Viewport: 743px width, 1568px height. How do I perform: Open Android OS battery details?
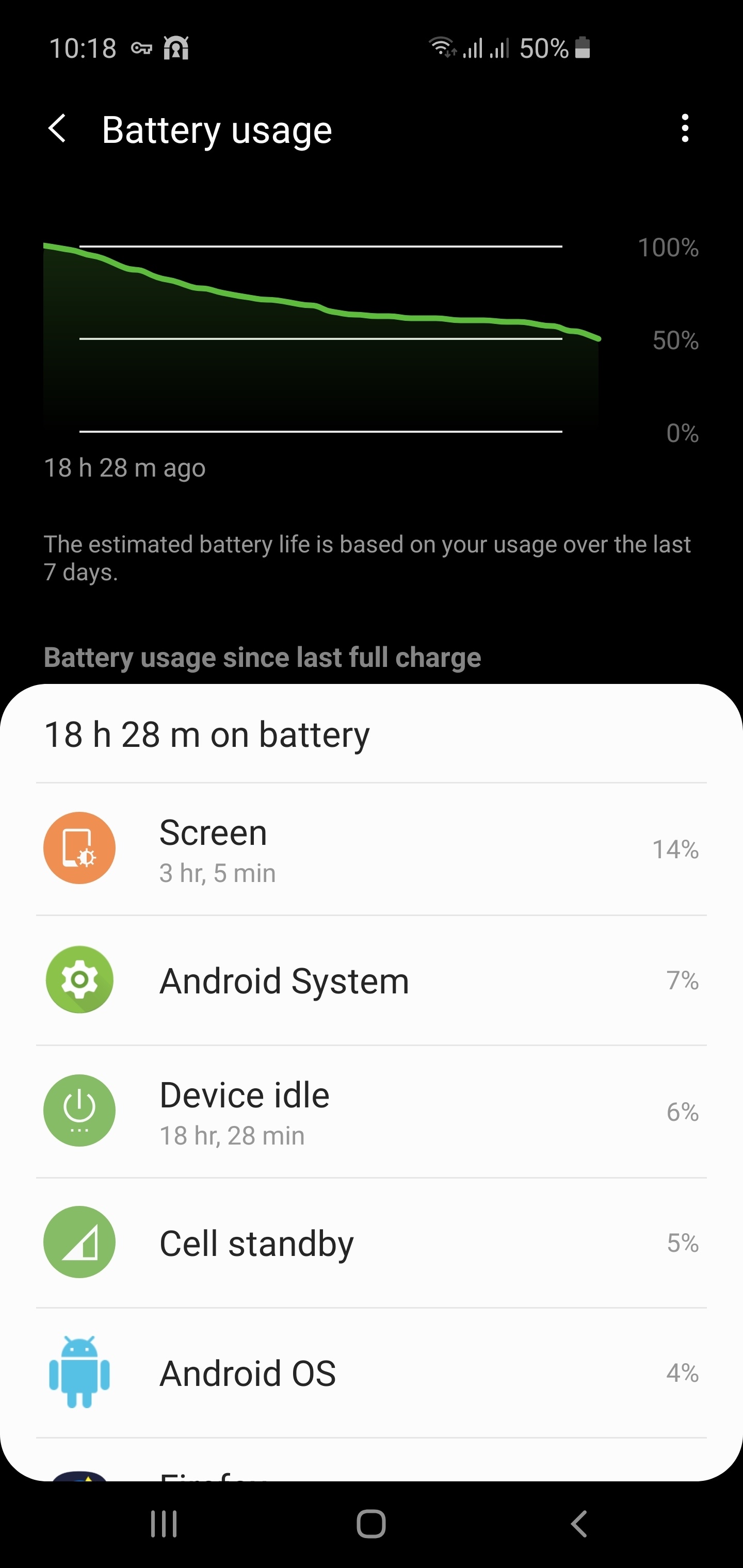(x=371, y=1374)
